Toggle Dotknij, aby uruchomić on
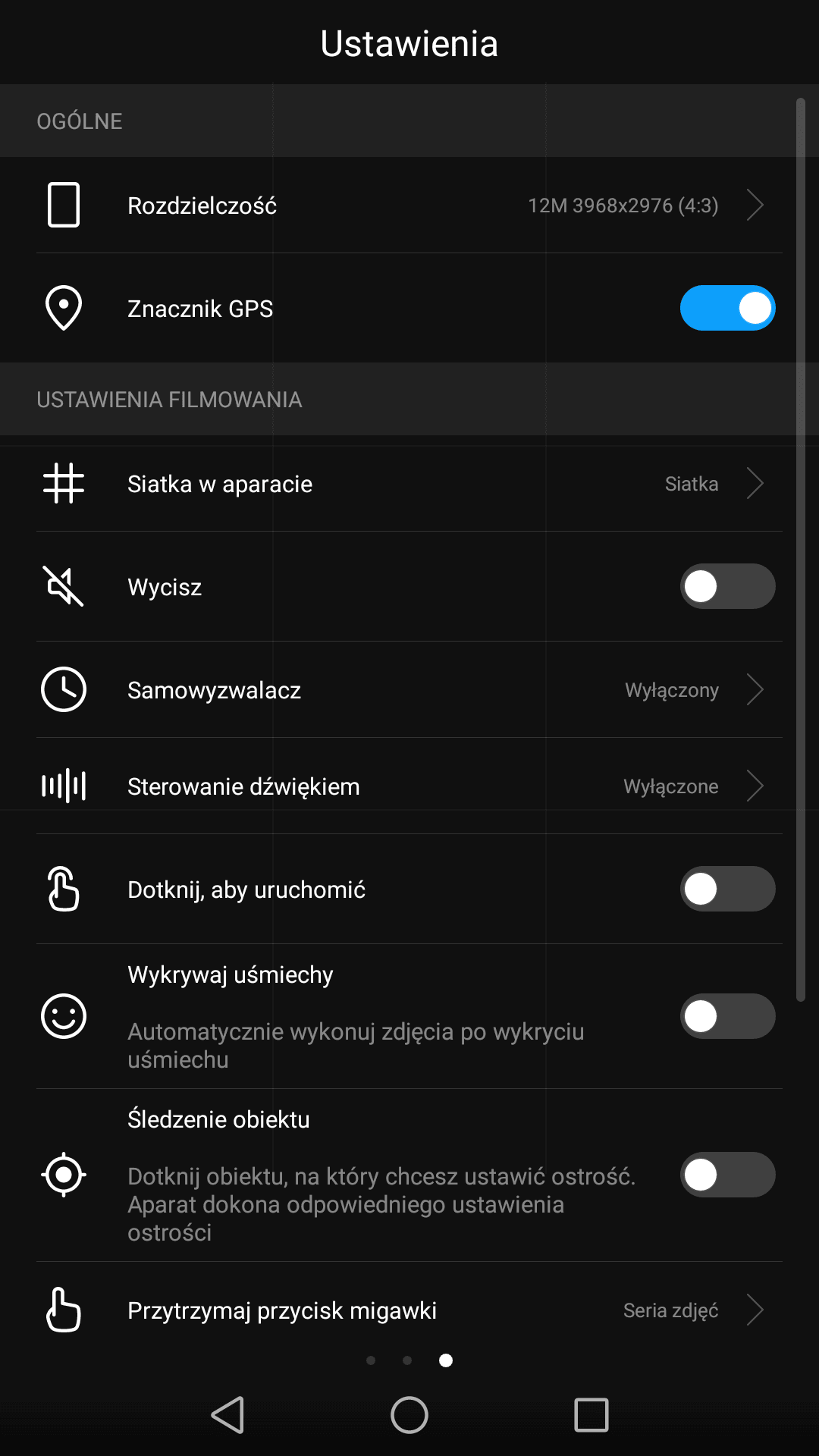 (x=727, y=889)
